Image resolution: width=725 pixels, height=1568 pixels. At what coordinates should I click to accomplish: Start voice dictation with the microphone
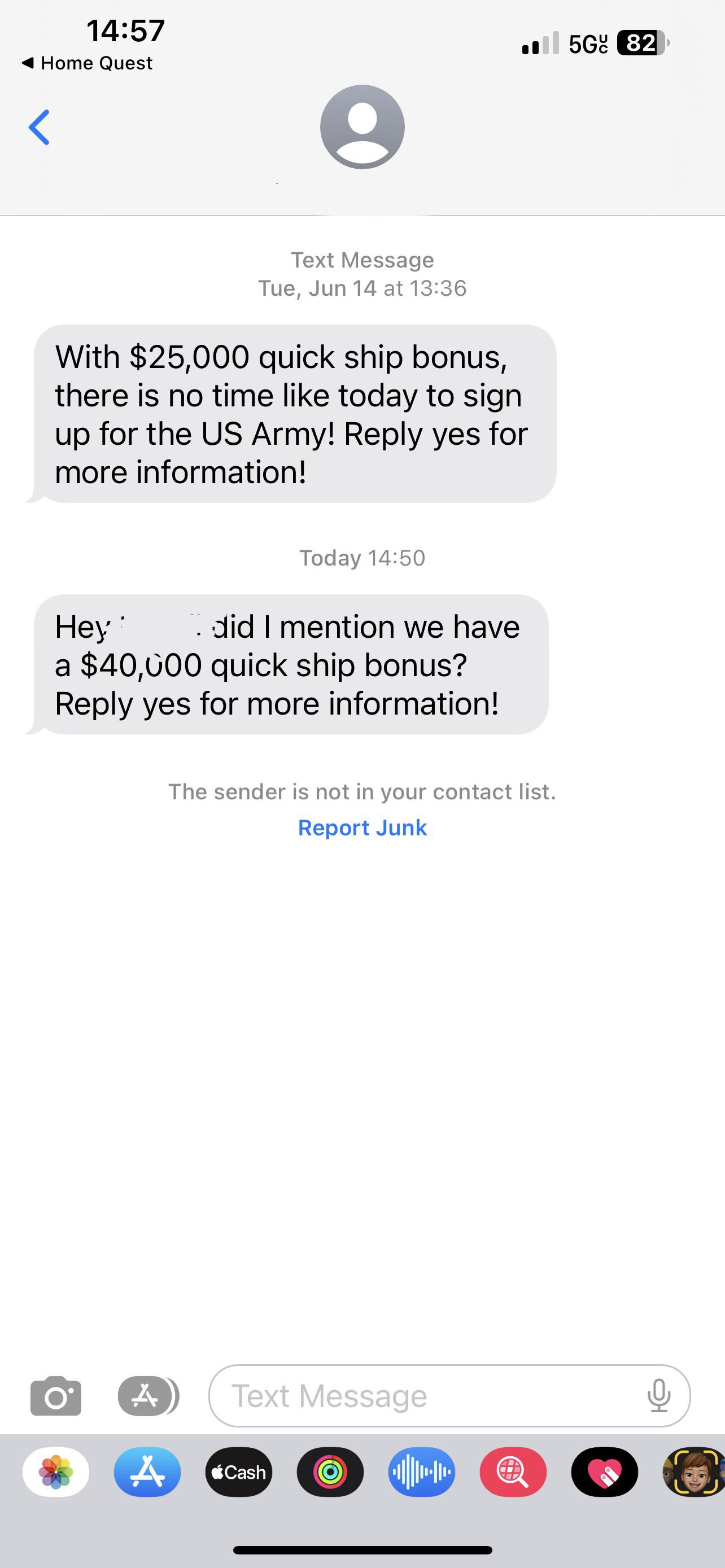click(658, 1396)
